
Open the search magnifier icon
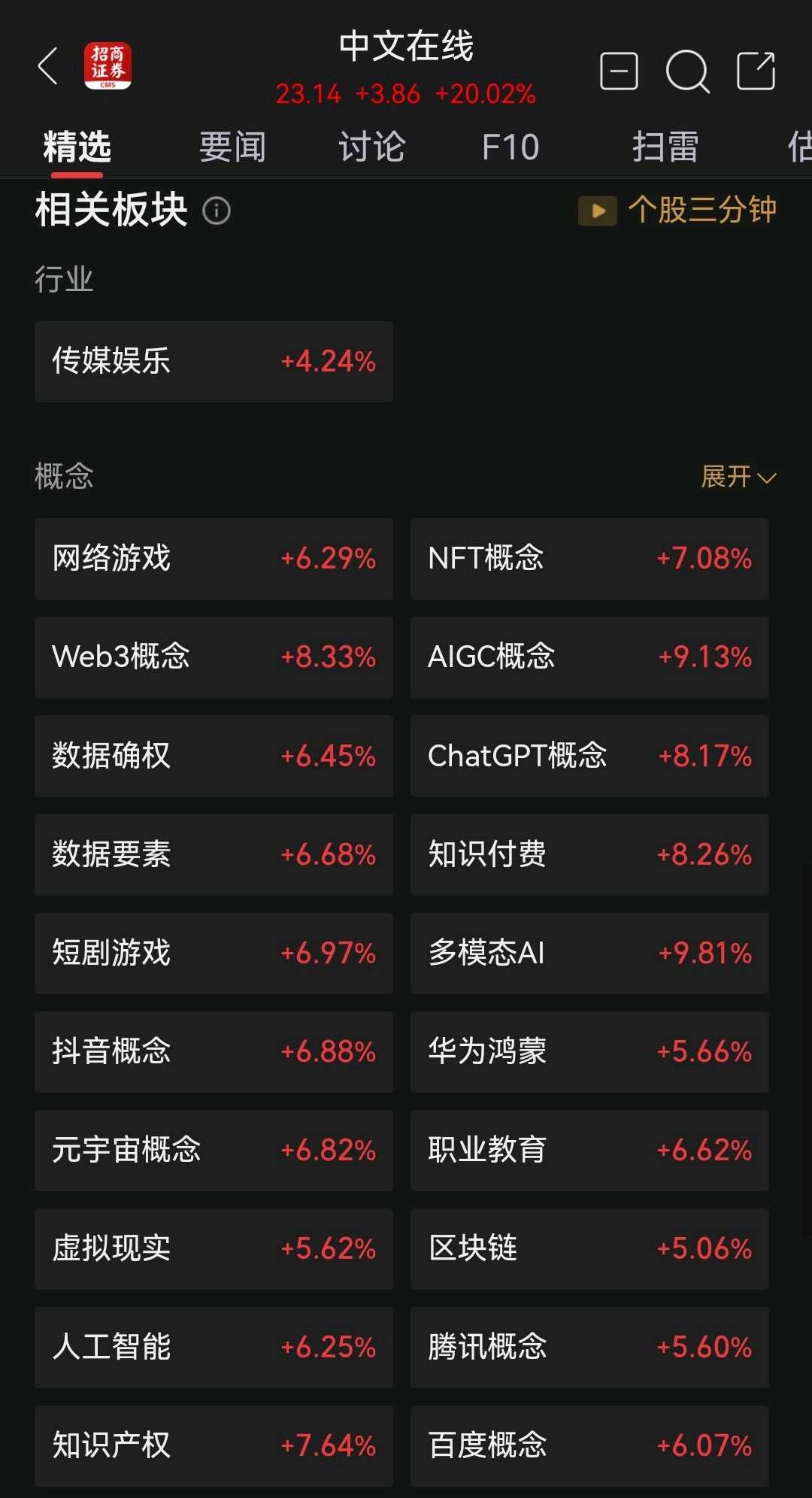[x=687, y=71]
